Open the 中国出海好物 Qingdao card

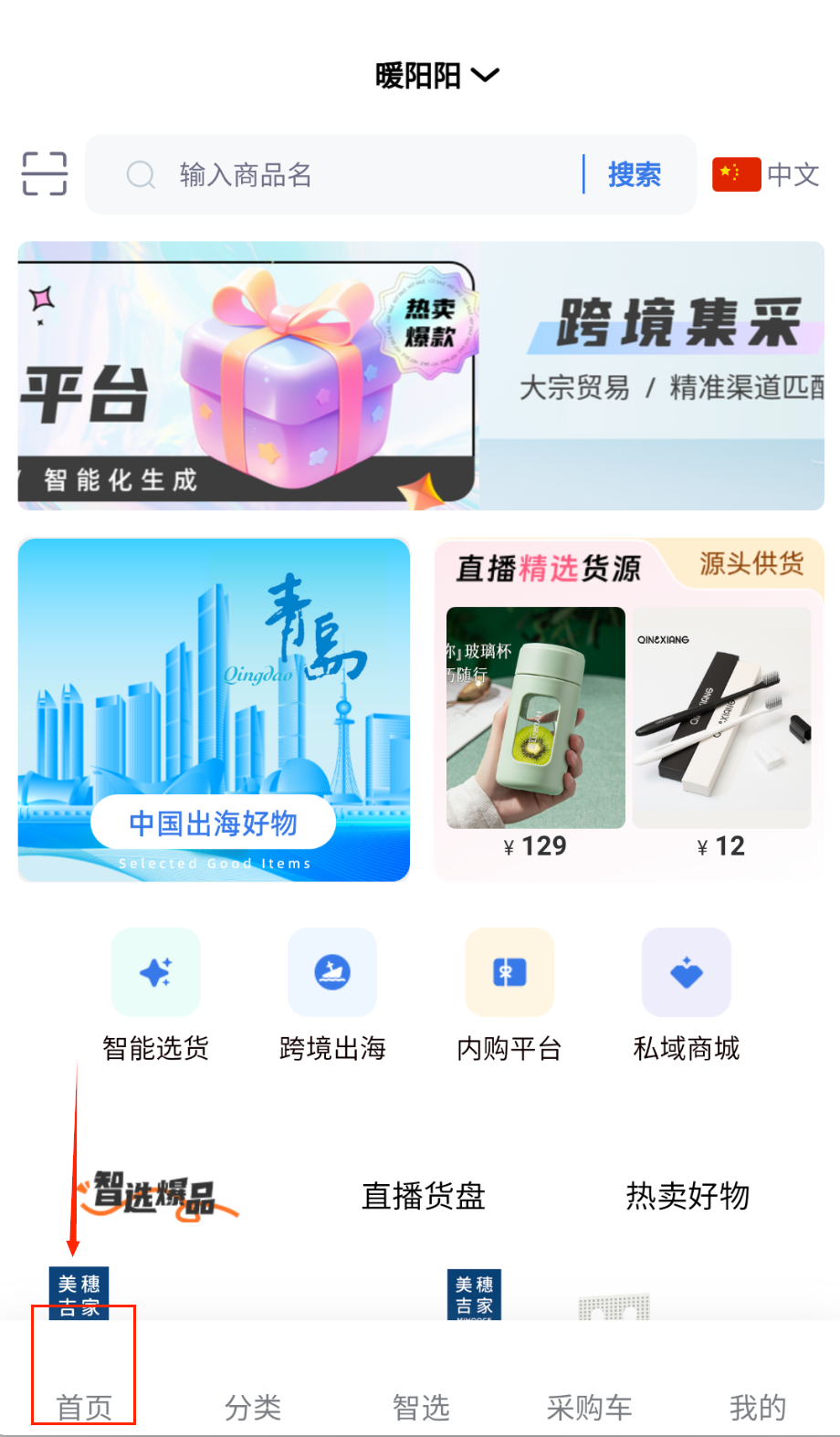click(x=214, y=709)
